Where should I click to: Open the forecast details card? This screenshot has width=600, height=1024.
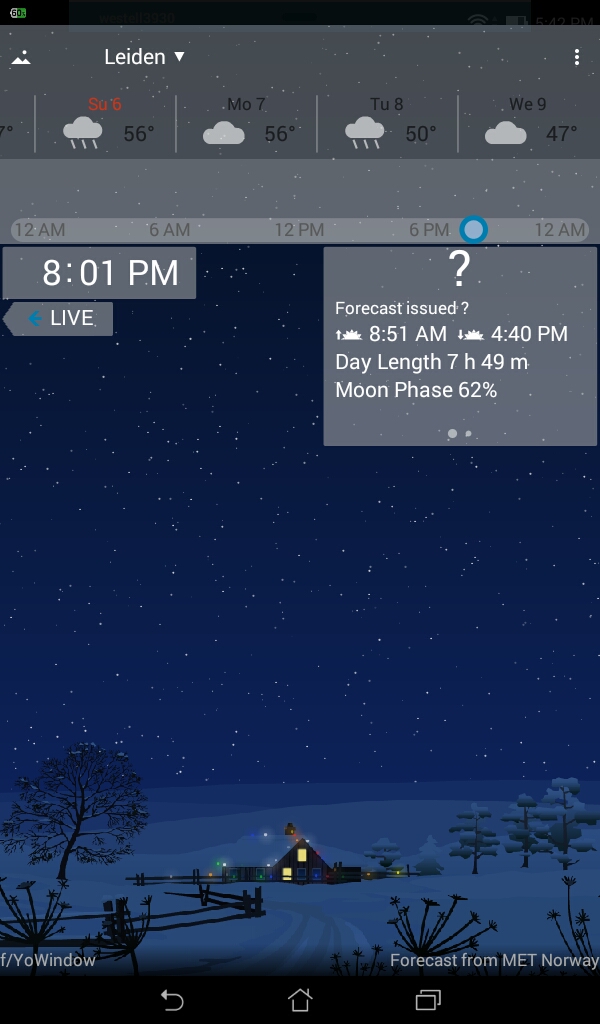[x=459, y=346]
